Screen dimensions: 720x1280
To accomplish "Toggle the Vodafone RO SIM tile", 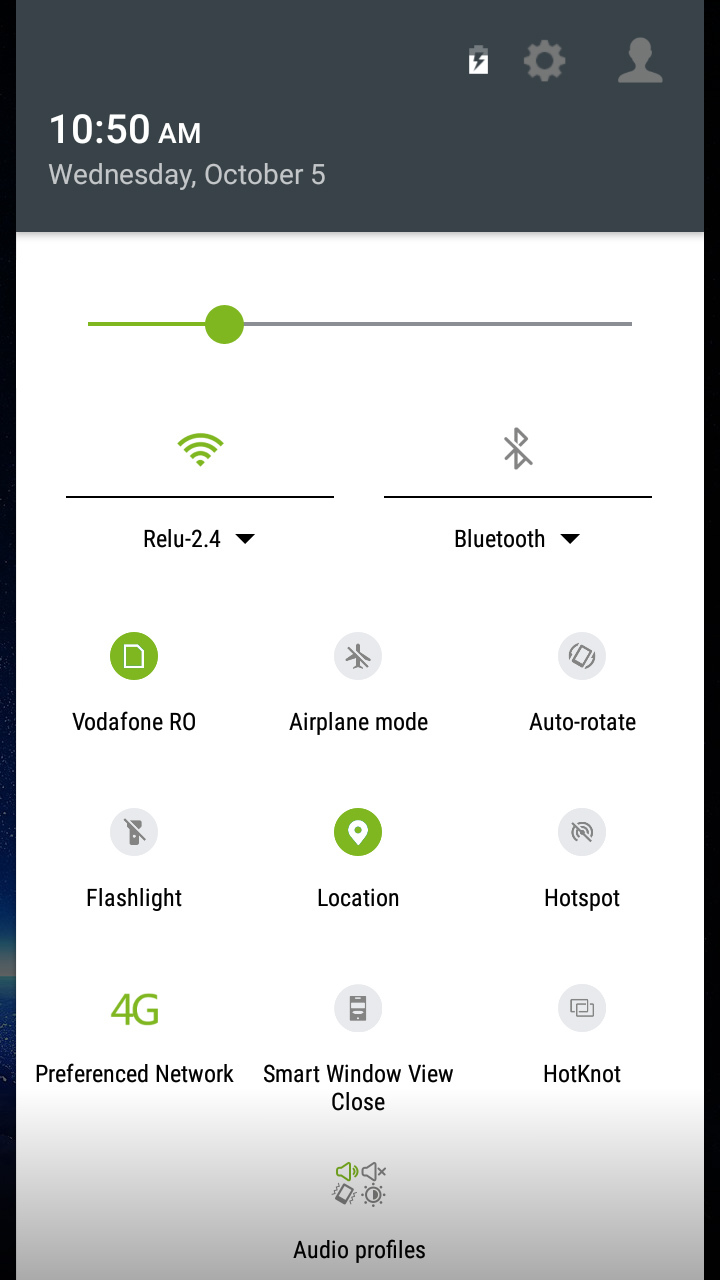I will click(134, 656).
